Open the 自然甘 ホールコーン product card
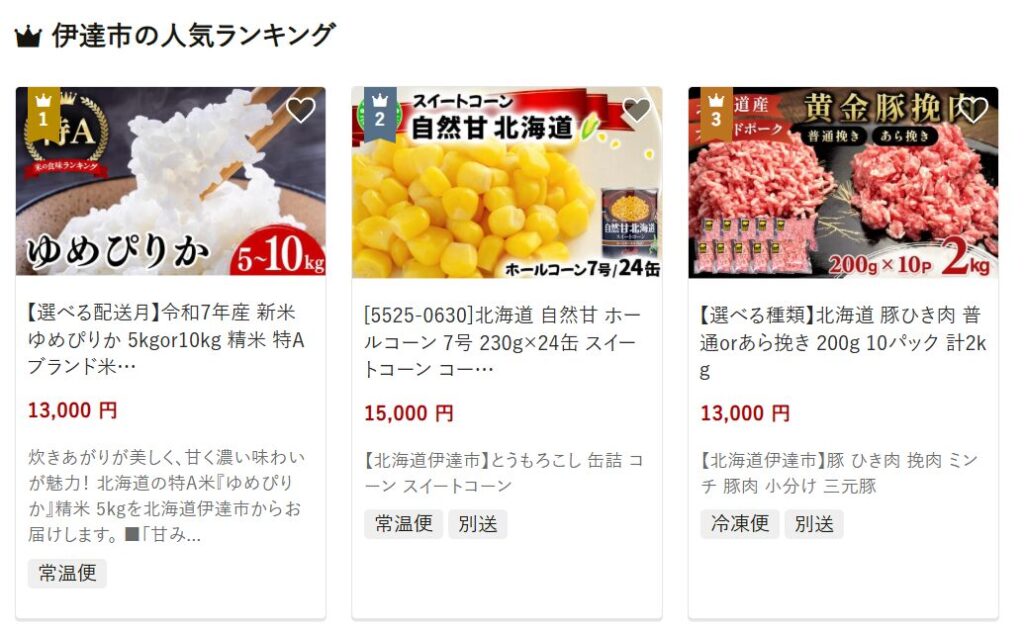This screenshot has height=633, width=1024. click(x=505, y=342)
